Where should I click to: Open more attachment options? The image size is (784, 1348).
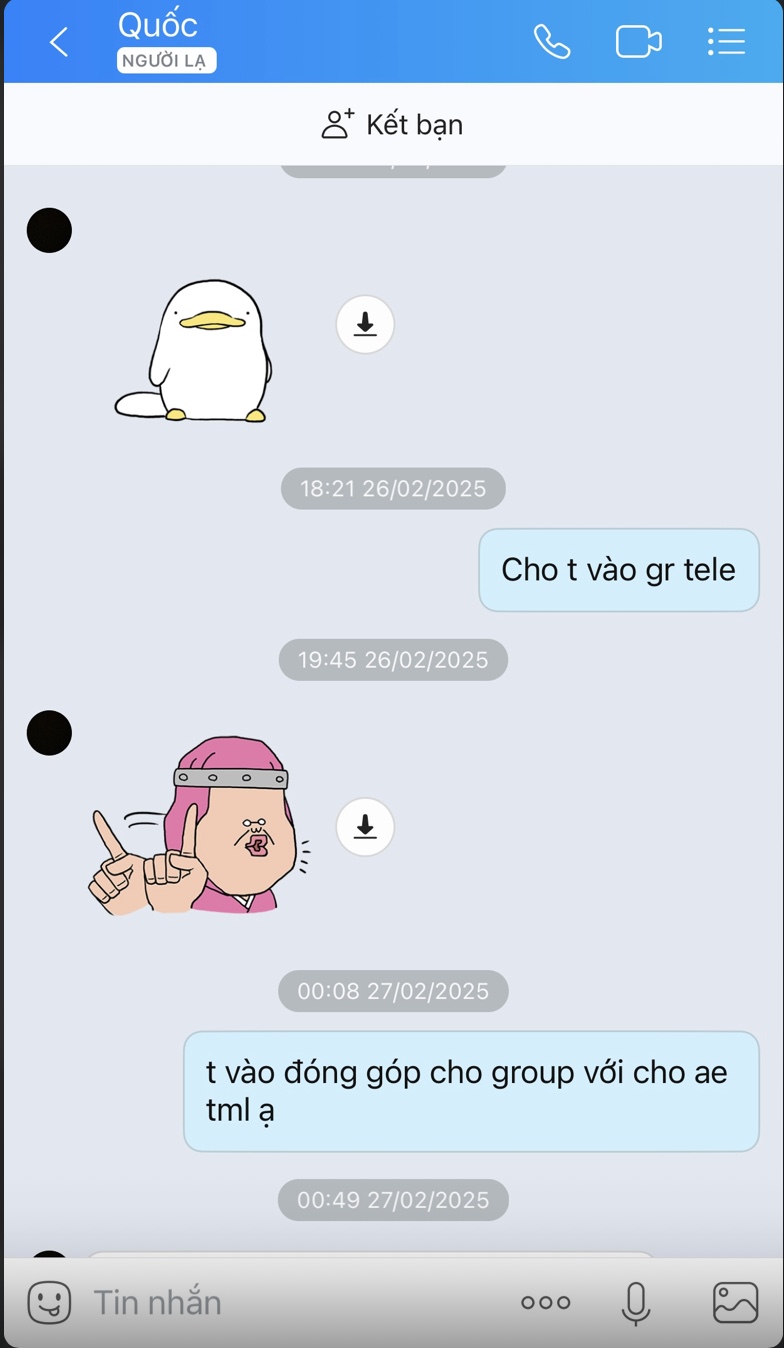click(x=545, y=1302)
